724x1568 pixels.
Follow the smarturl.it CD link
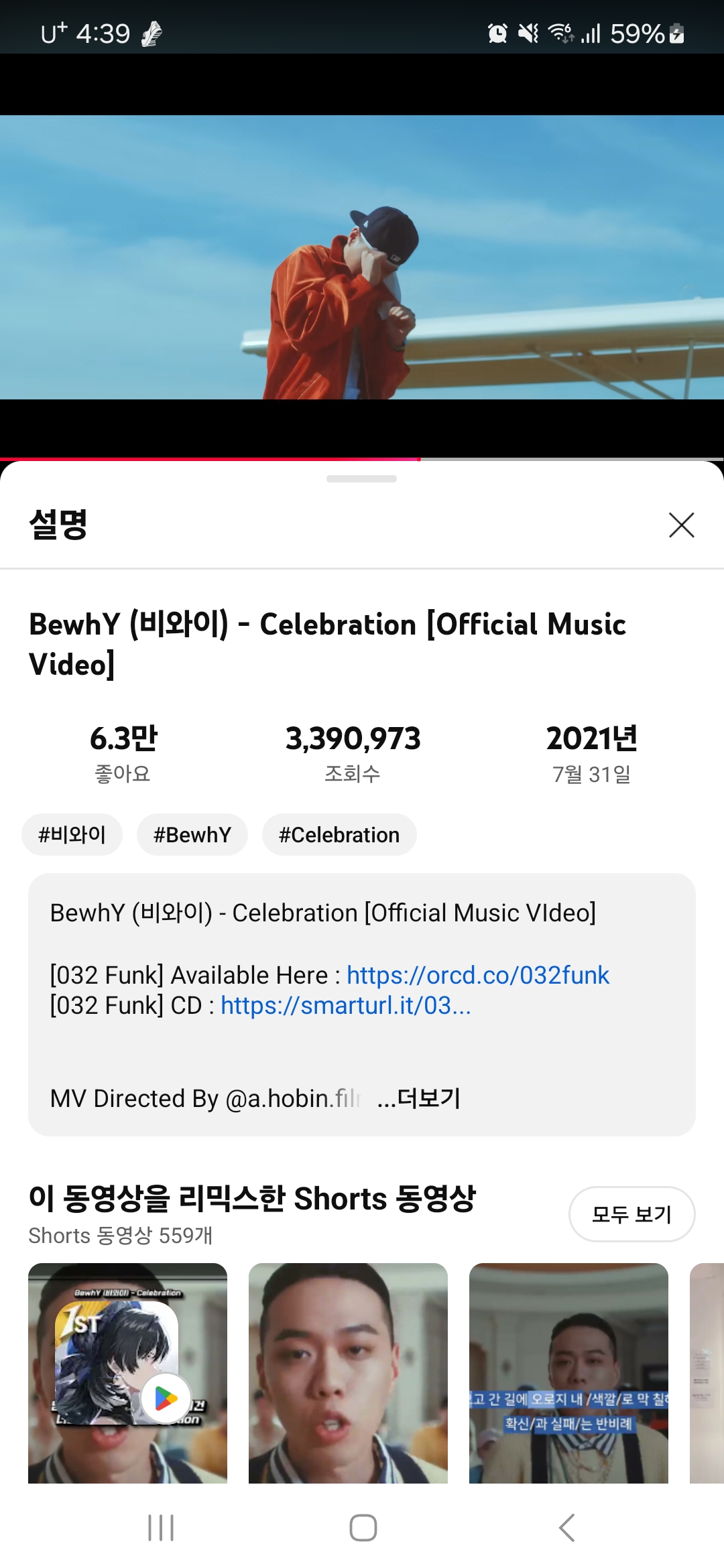345,1006
